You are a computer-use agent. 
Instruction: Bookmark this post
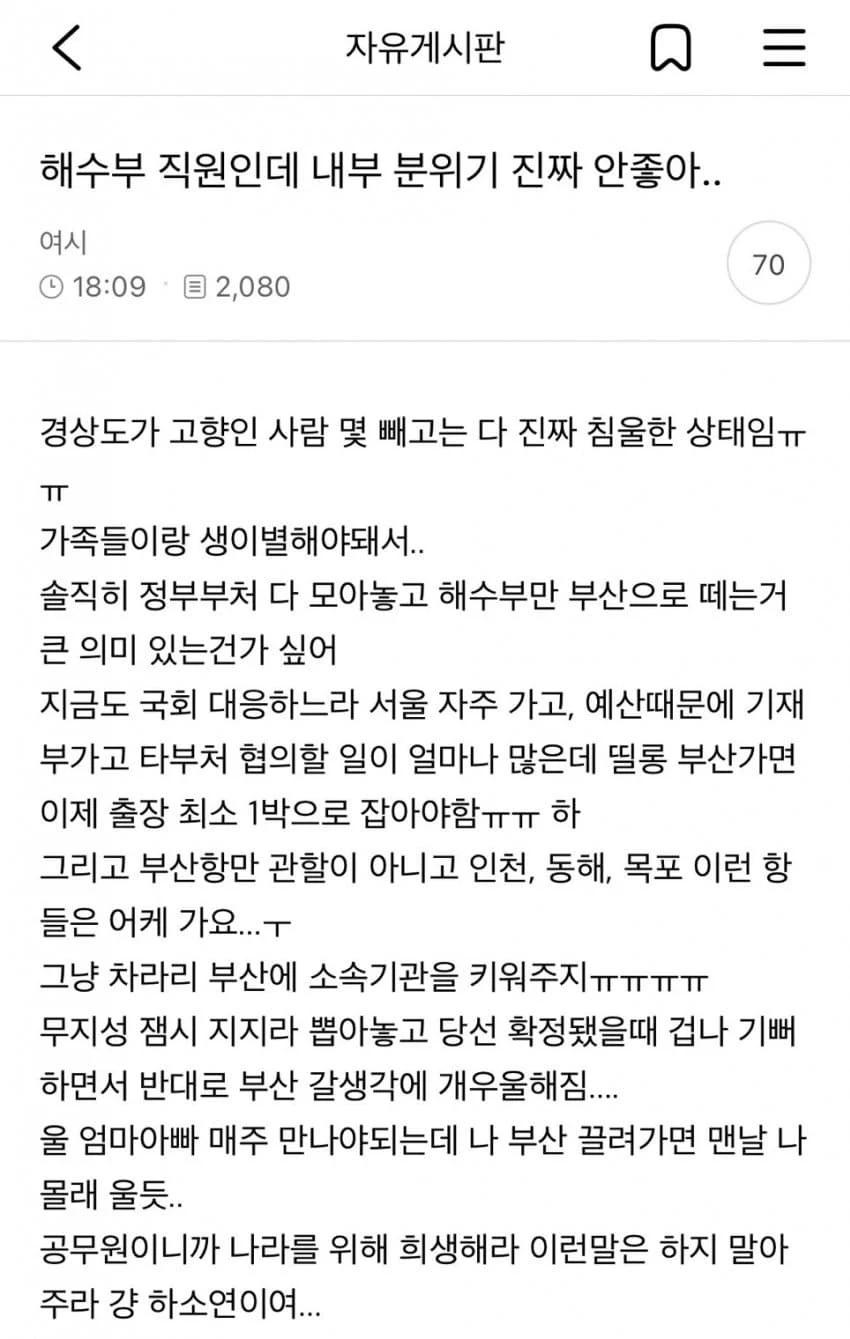[x=670, y=48]
